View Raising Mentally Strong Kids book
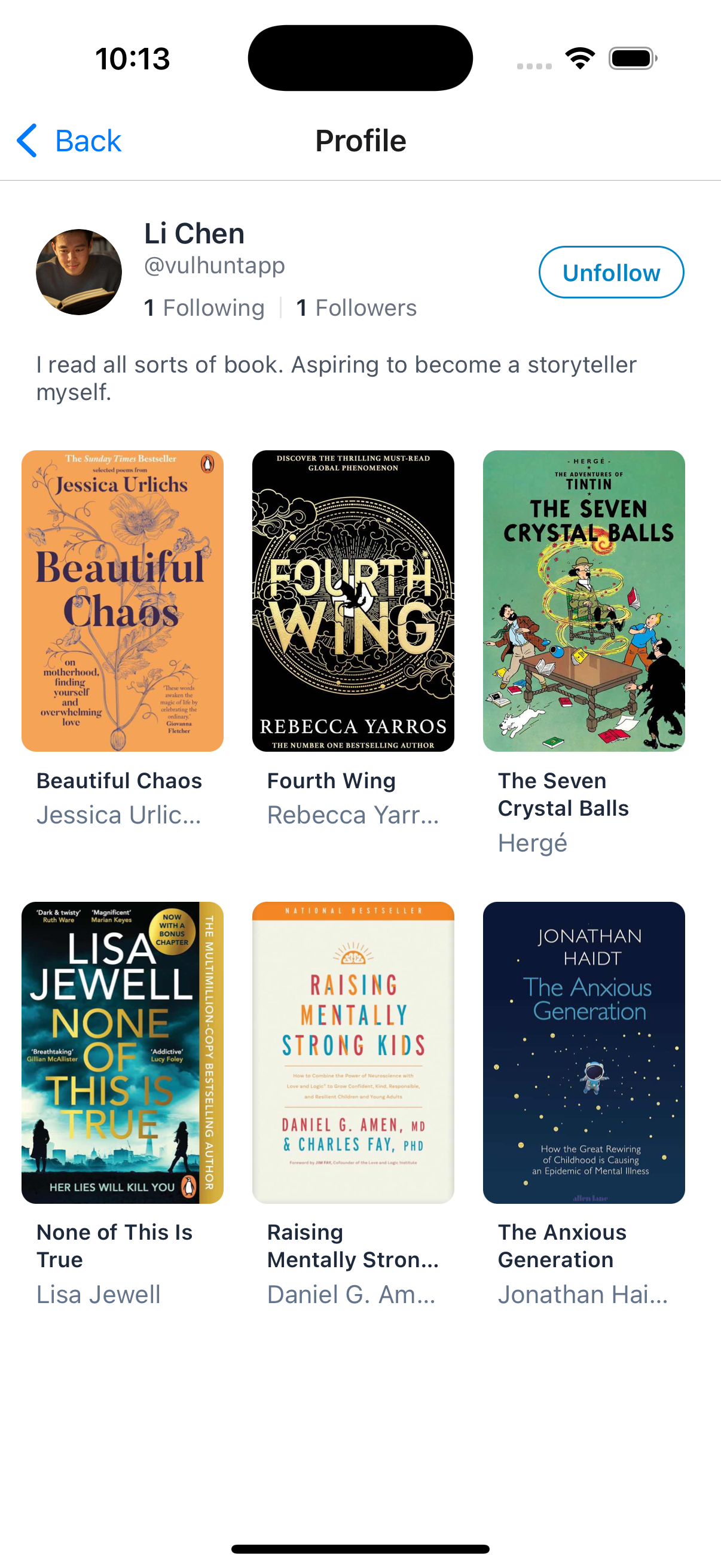Viewport: 721px width, 1568px height. pos(353,1052)
